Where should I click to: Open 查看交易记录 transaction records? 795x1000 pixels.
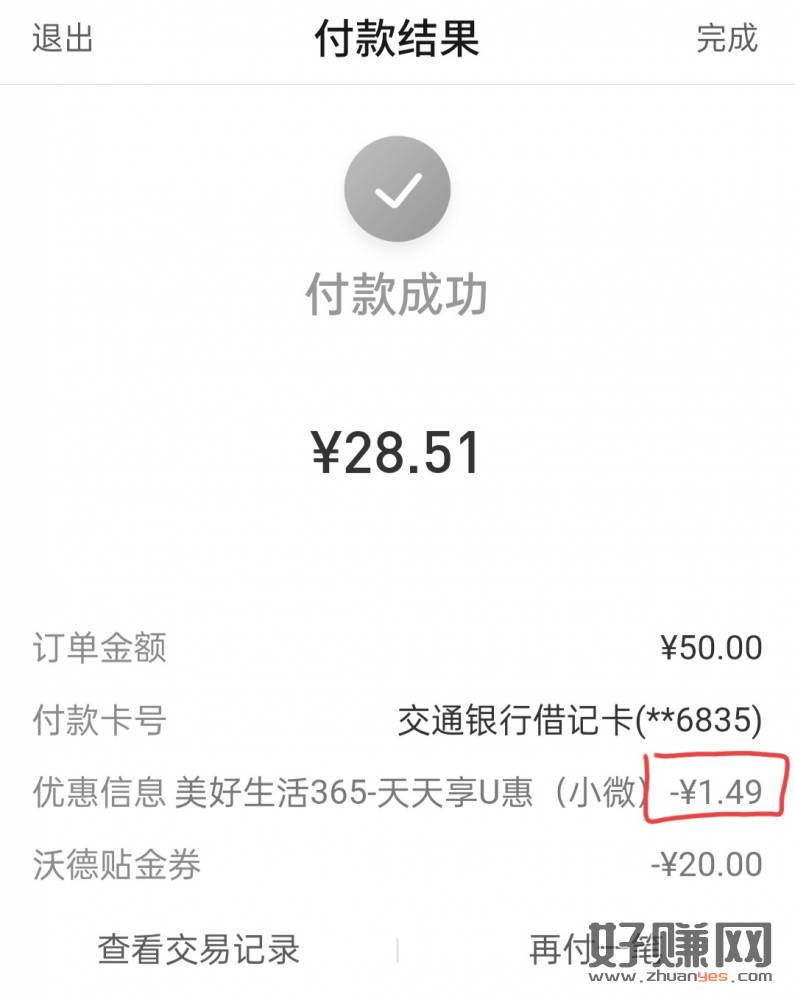199,949
